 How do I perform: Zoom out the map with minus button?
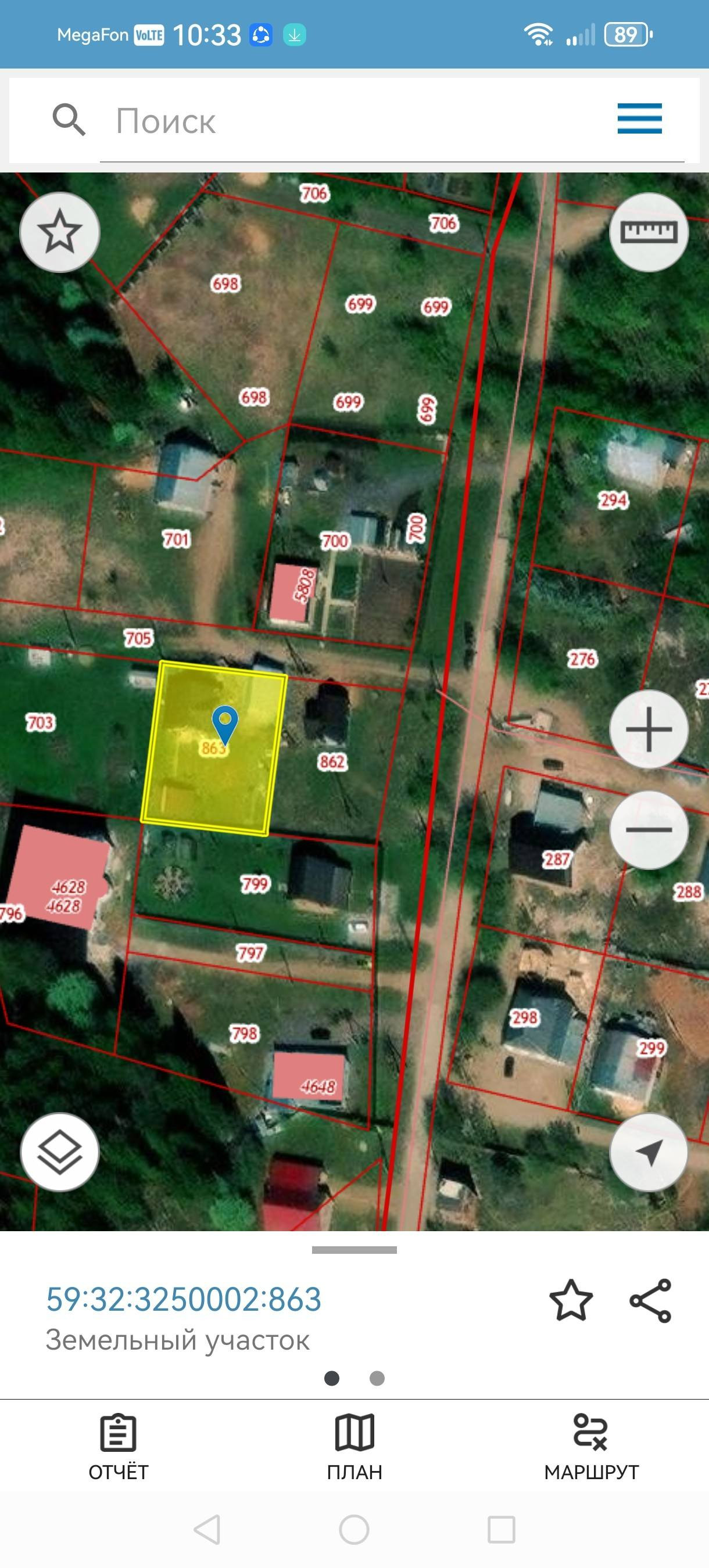tap(649, 830)
